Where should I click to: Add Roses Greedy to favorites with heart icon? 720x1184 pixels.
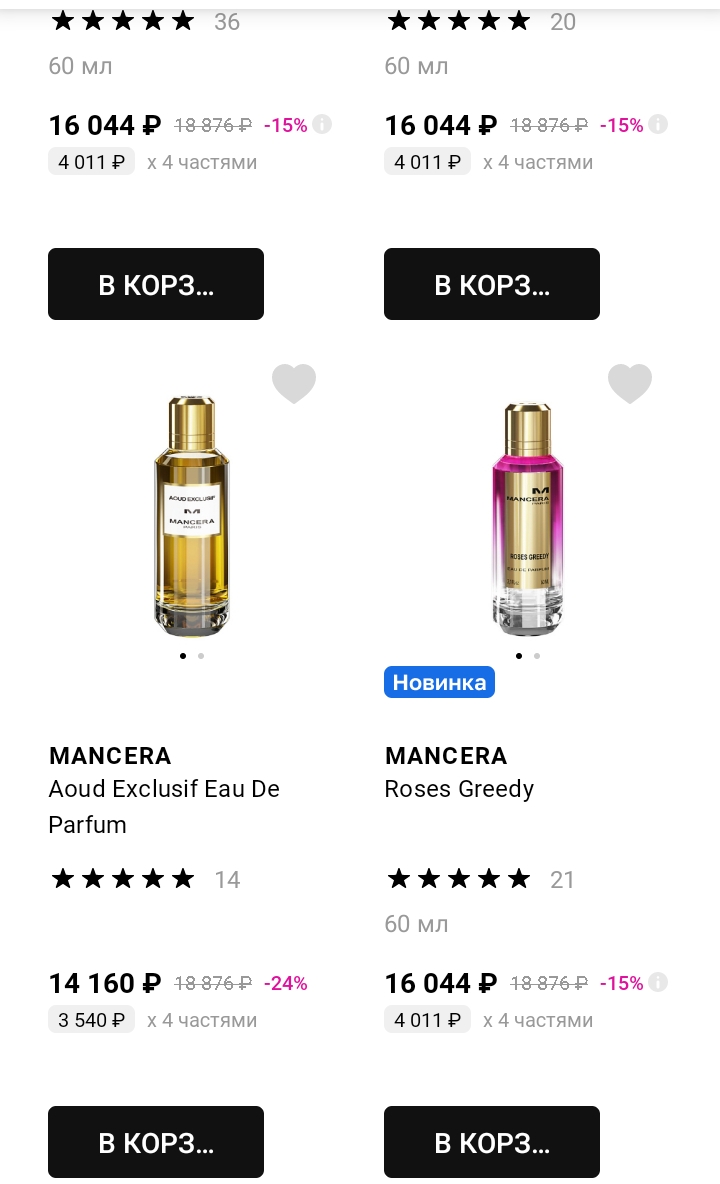tap(630, 384)
